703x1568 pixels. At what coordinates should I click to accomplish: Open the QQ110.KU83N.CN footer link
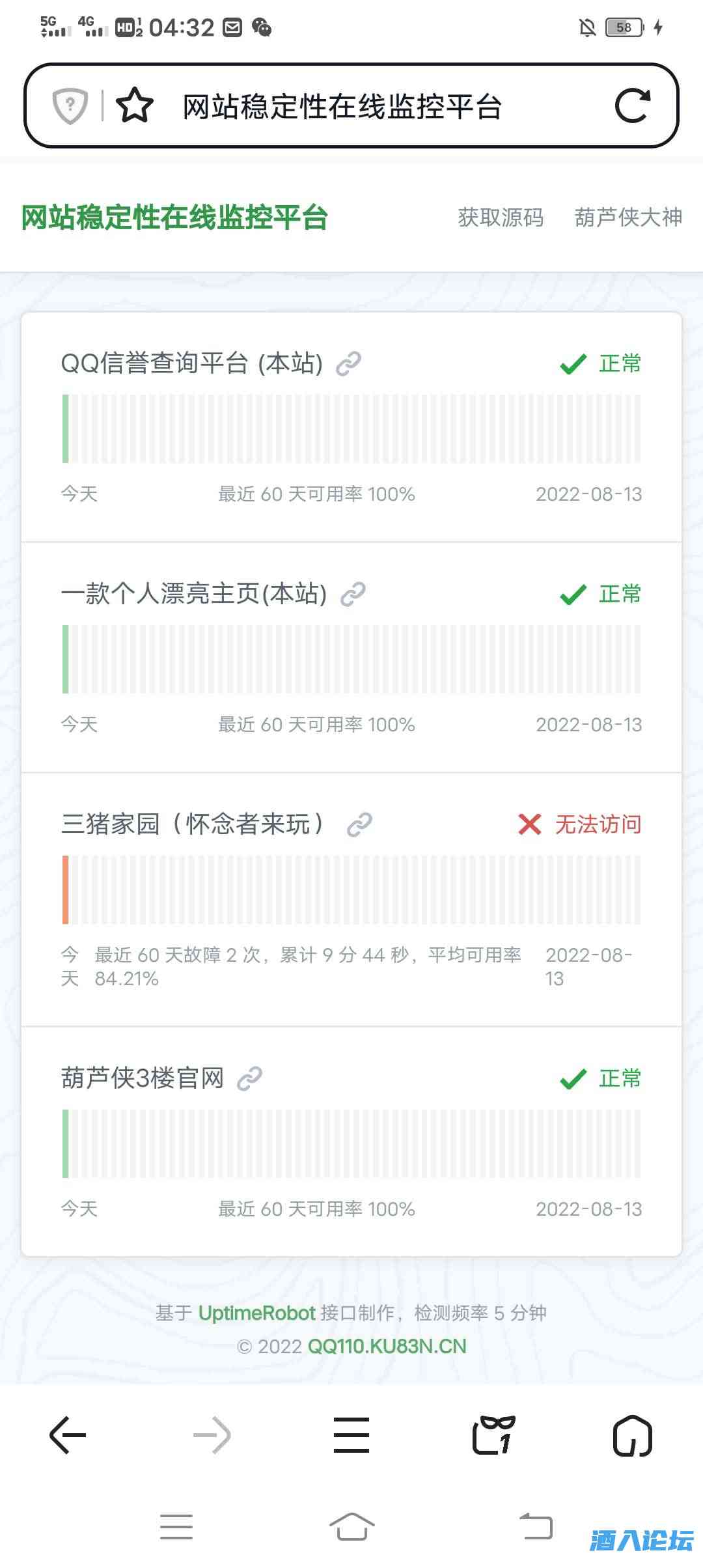pos(387,1347)
